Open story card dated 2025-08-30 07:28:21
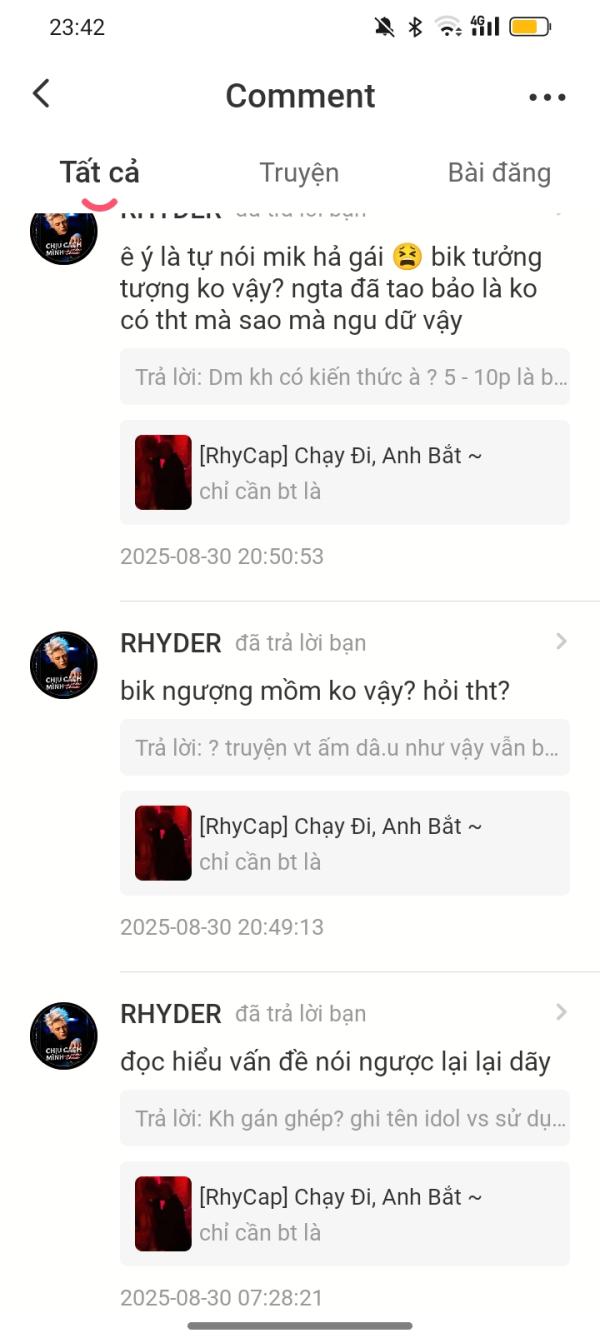 345,1214
